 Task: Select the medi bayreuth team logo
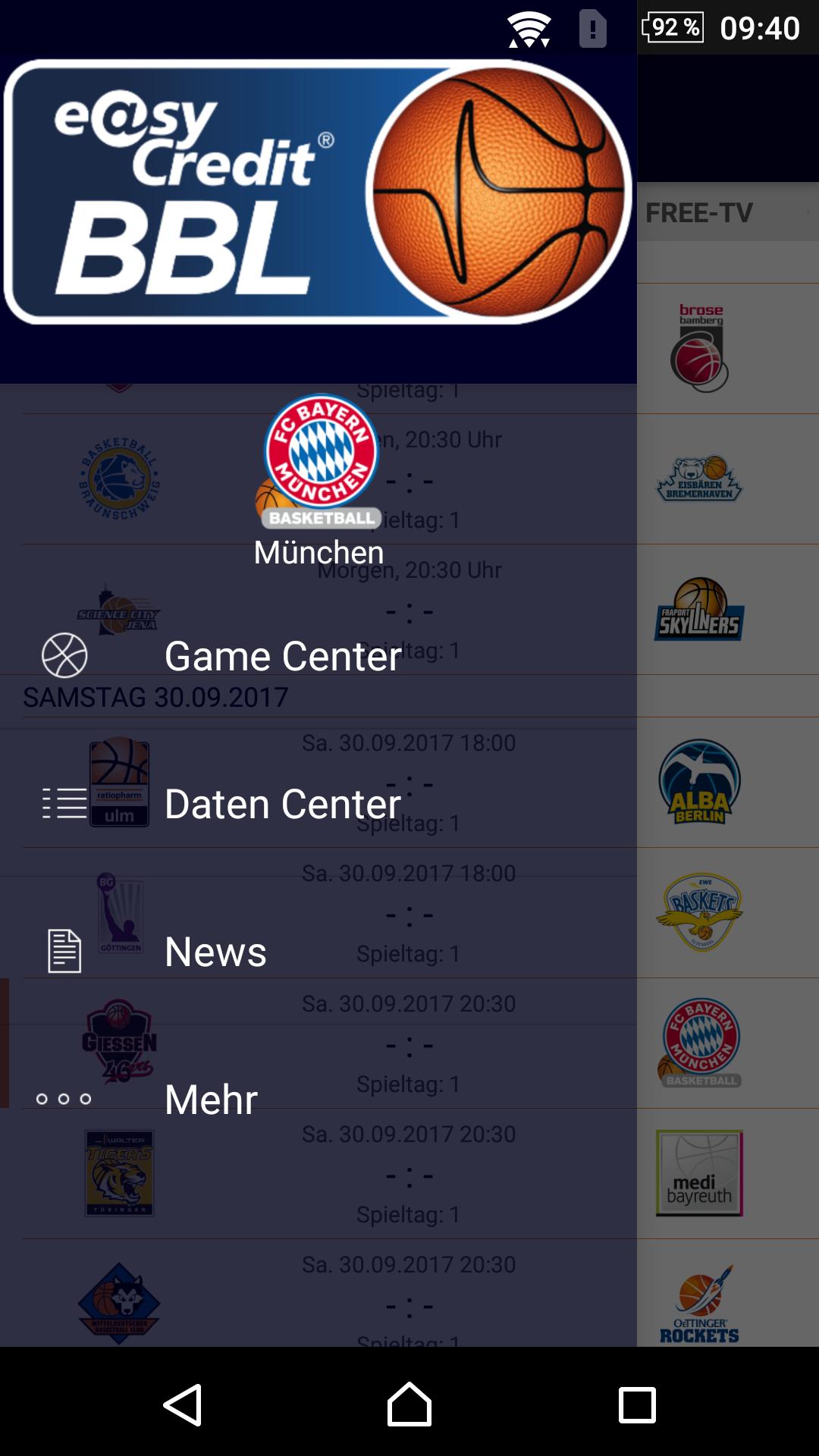(699, 1174)
